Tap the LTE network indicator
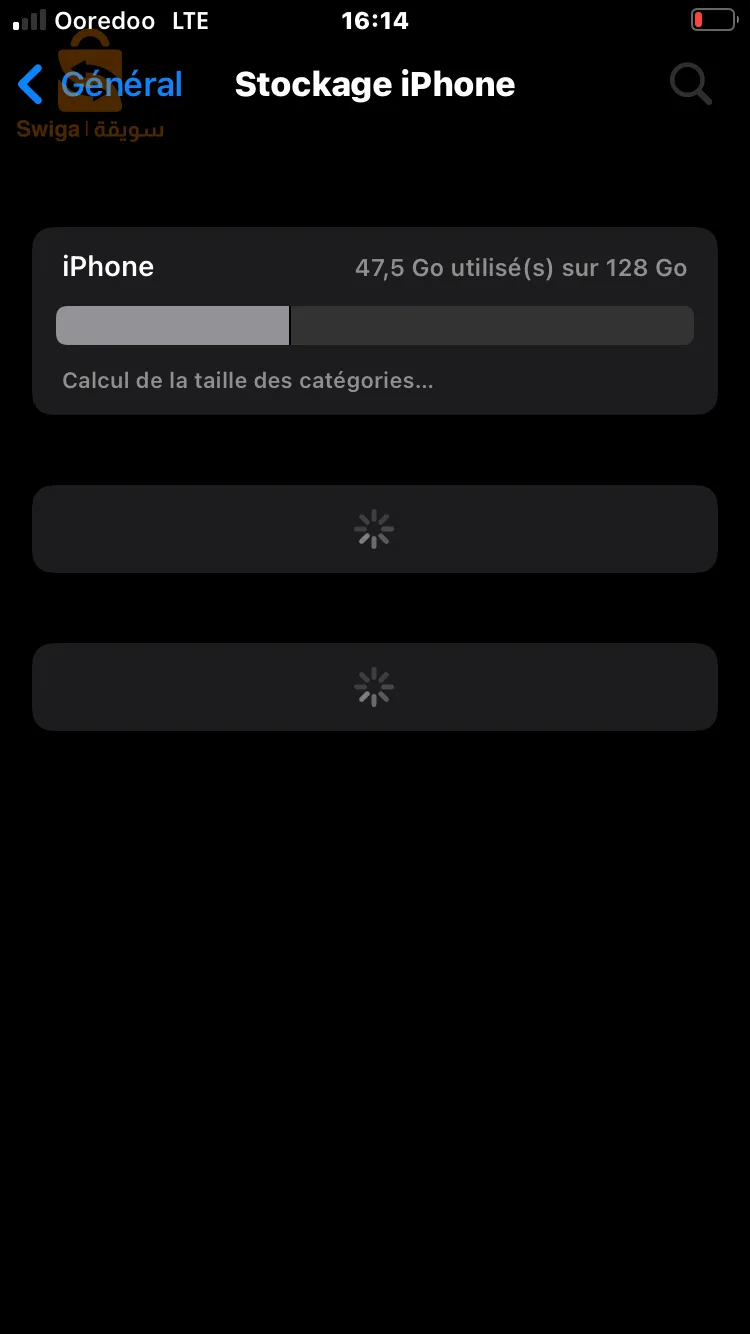The height and width of the screenshot is (1334, 750). pos(190,20)
